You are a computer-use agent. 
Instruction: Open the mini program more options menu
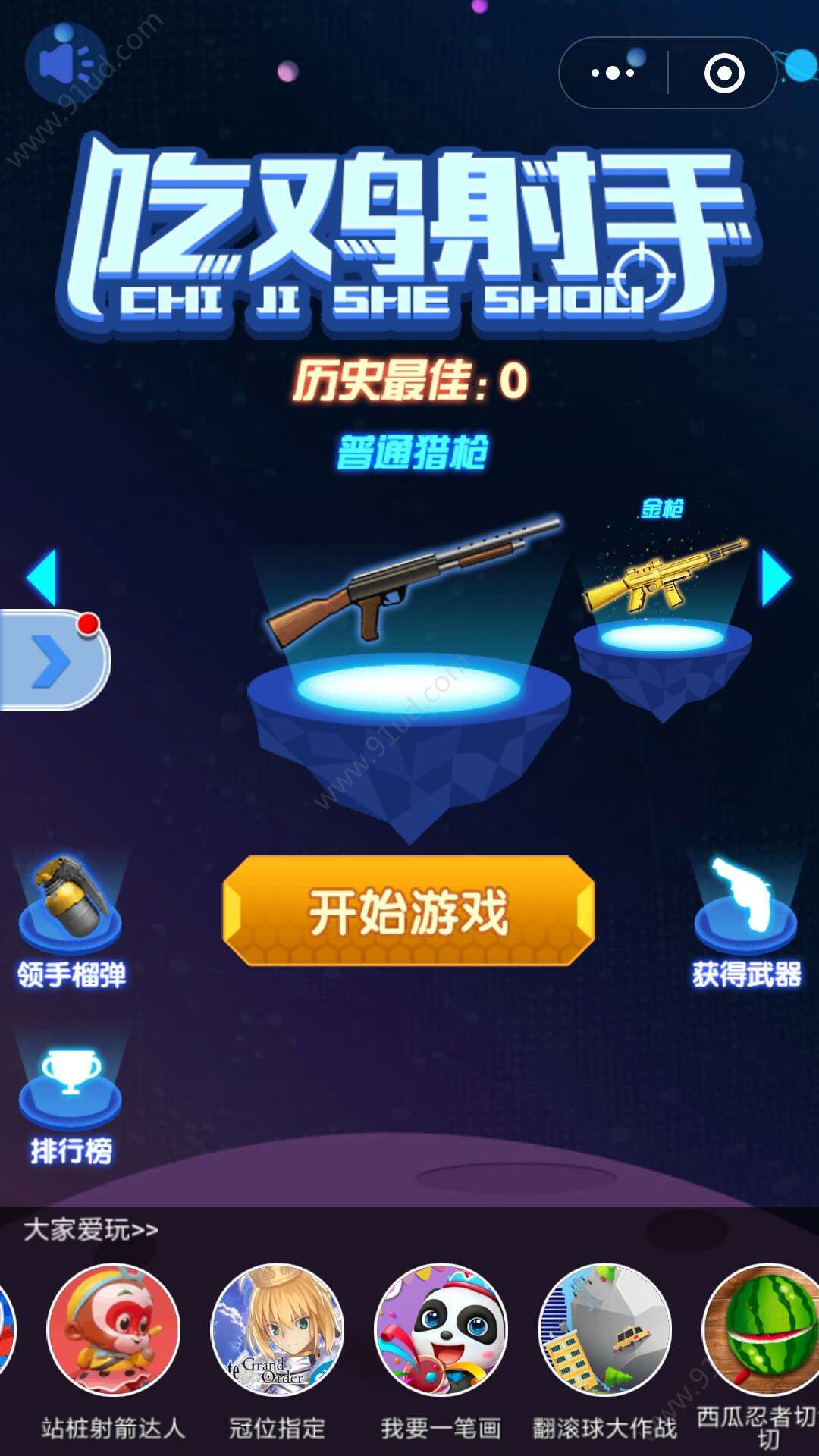pos(613,73)
